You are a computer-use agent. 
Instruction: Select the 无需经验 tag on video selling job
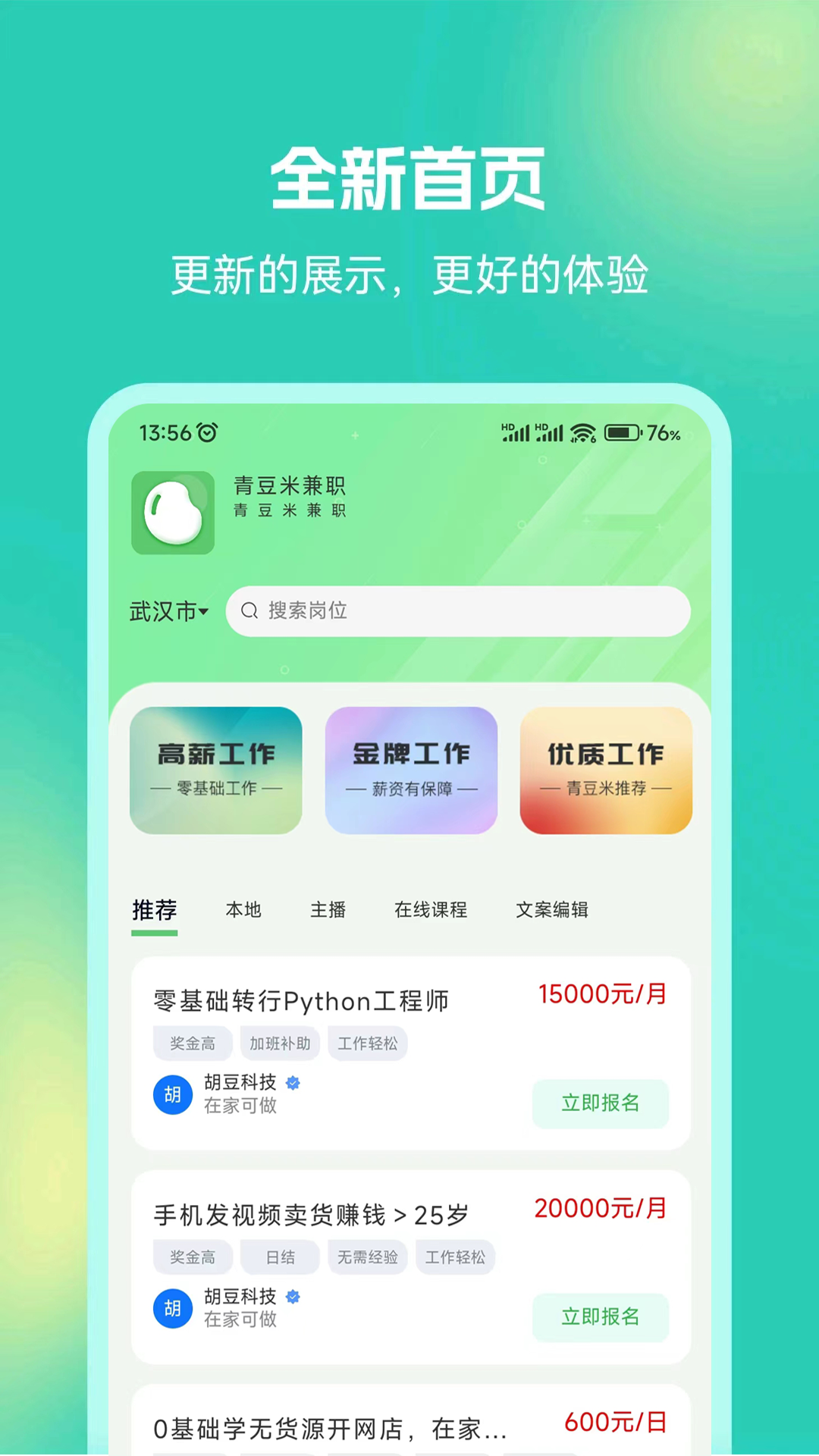(367, 1257)
